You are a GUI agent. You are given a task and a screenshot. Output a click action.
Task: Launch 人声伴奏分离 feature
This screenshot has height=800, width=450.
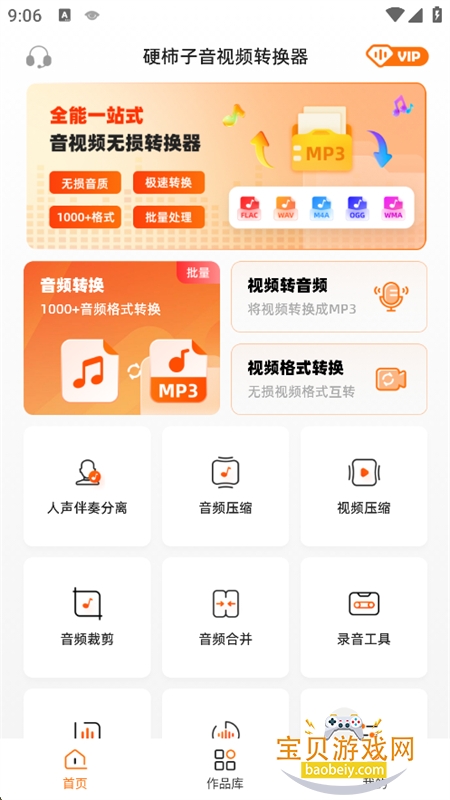[x=87, y=486]
